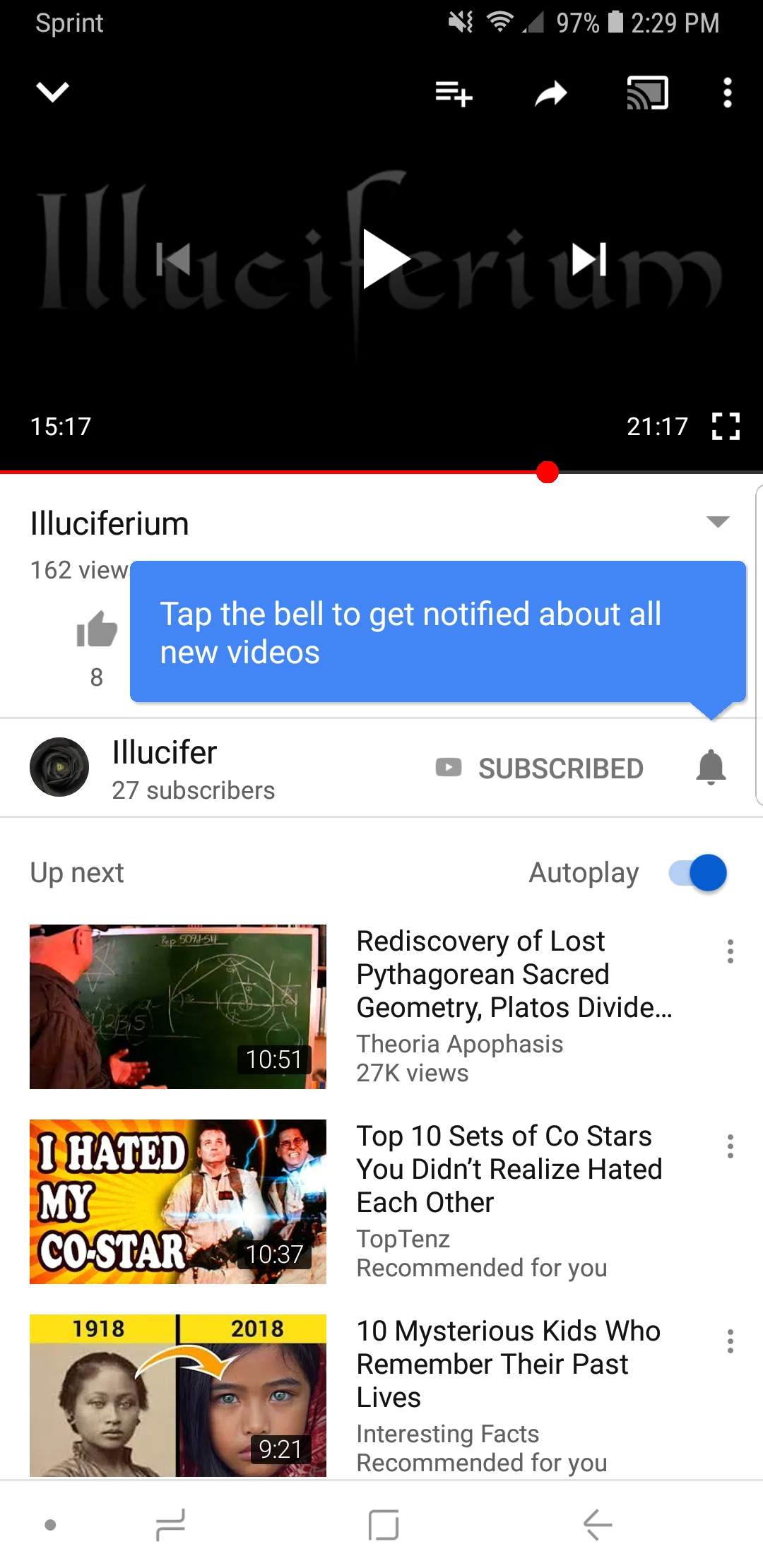Turn off the Autoplay switch
The image size is (763, 1568).
pyautogui.click(x=698, y=872)
